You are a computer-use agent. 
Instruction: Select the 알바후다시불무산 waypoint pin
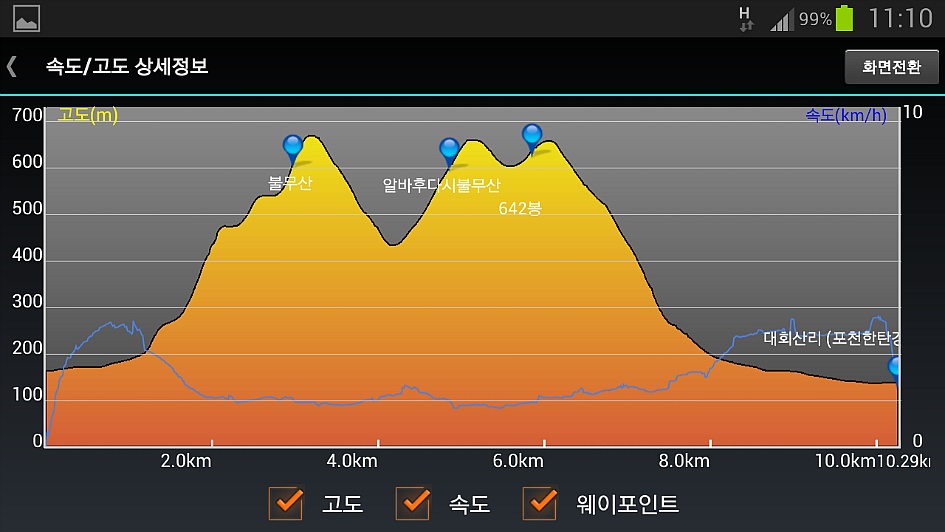(x=449, y=152)
